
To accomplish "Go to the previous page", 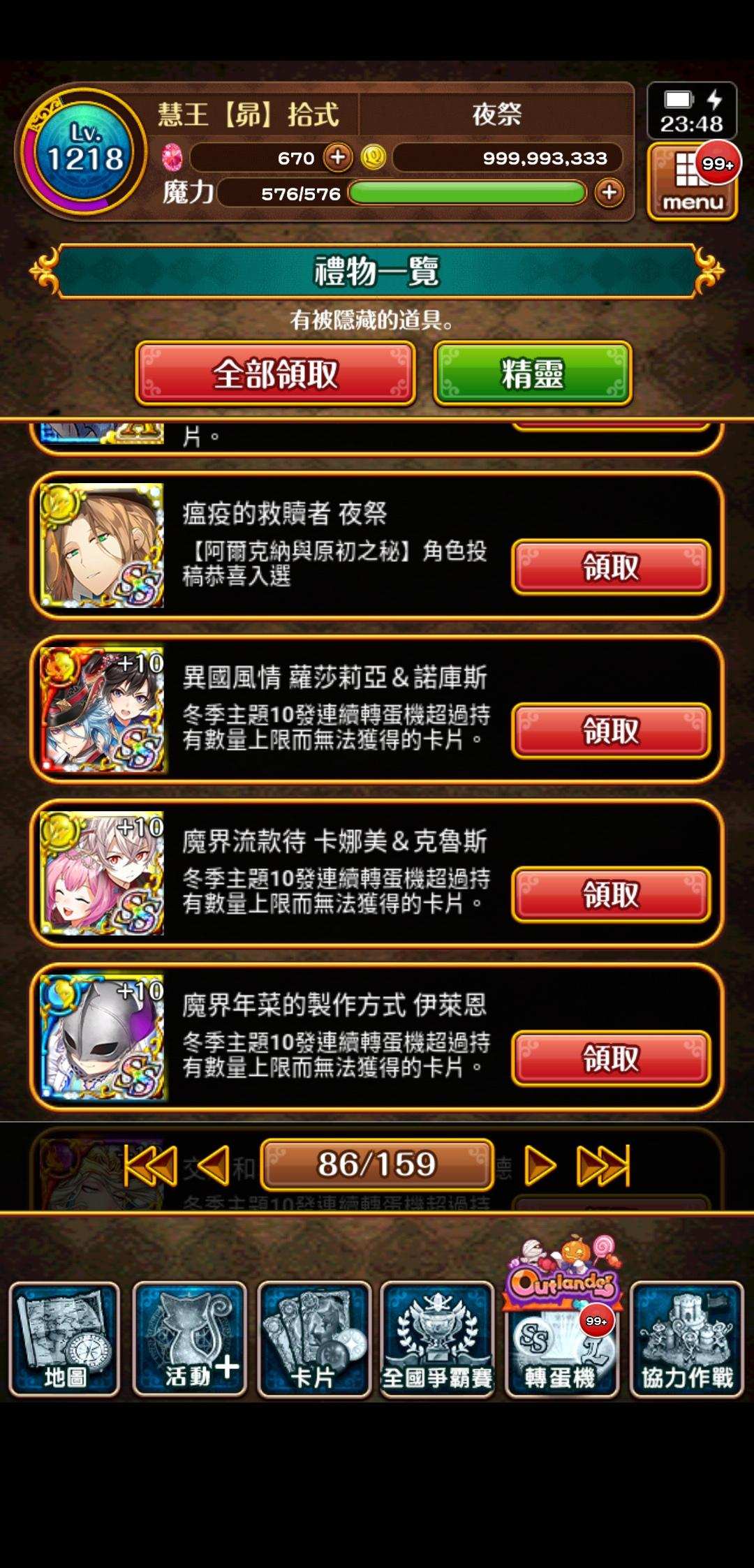I will pos(214,1165).
